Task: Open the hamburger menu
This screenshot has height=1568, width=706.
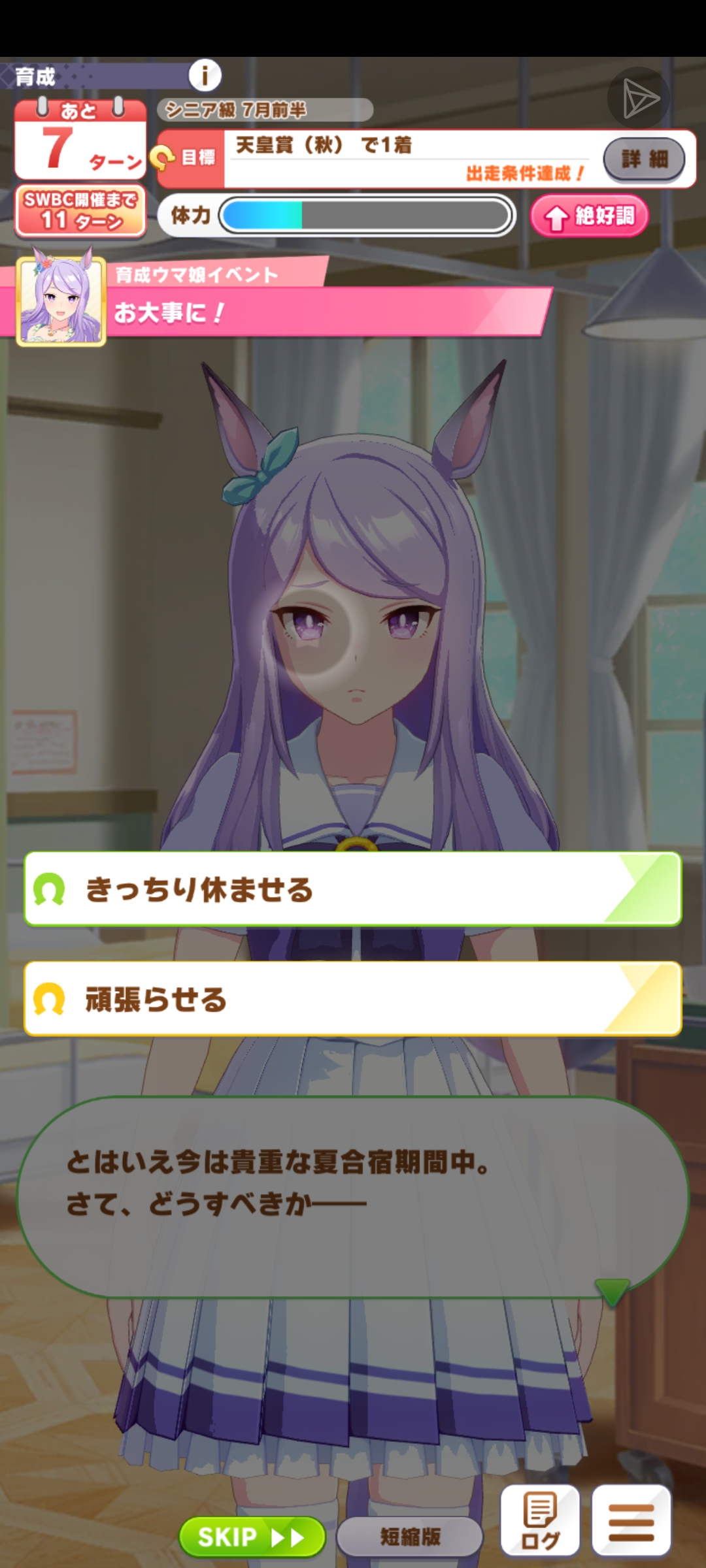Action: pyautogui.click(x=631, y=1520)
